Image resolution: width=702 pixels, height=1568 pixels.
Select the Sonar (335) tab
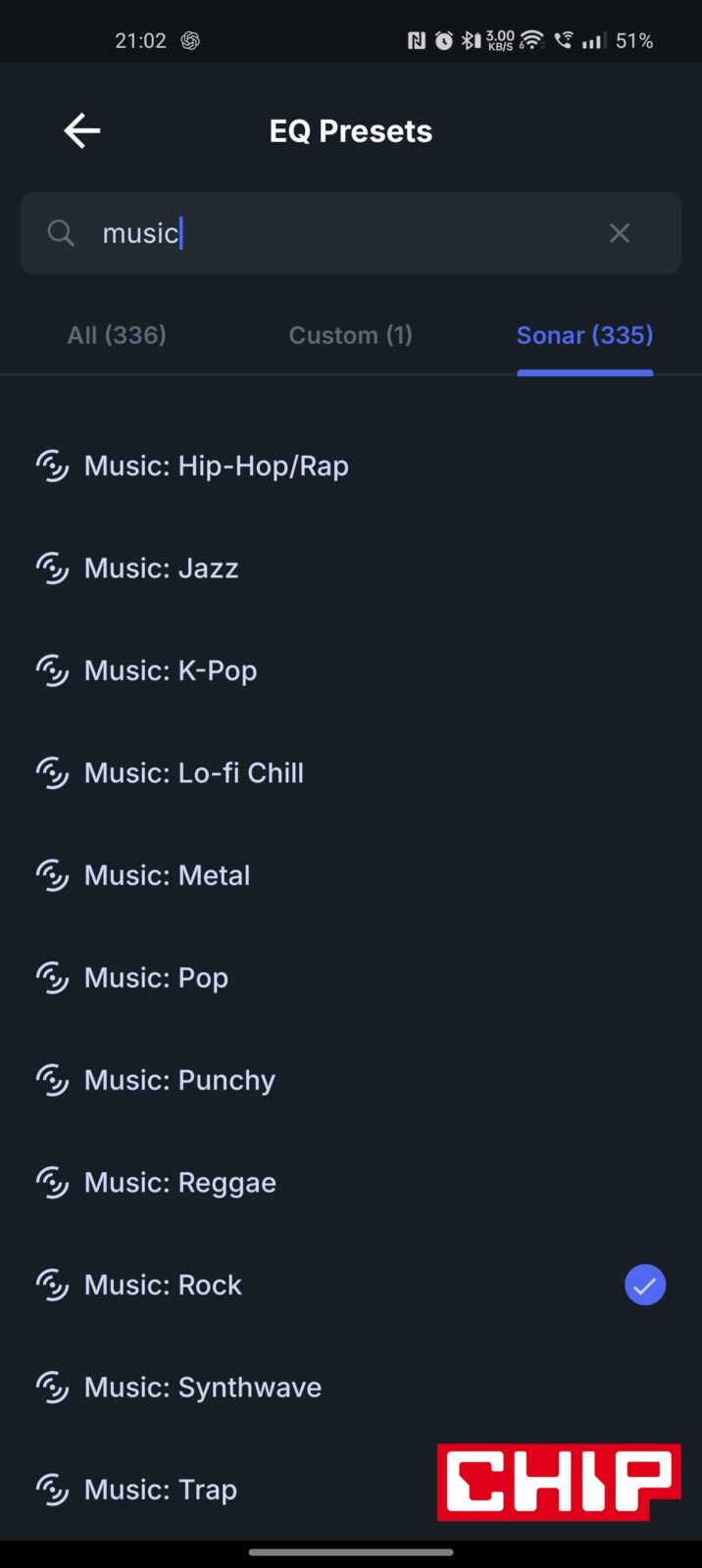coord(584,335)
